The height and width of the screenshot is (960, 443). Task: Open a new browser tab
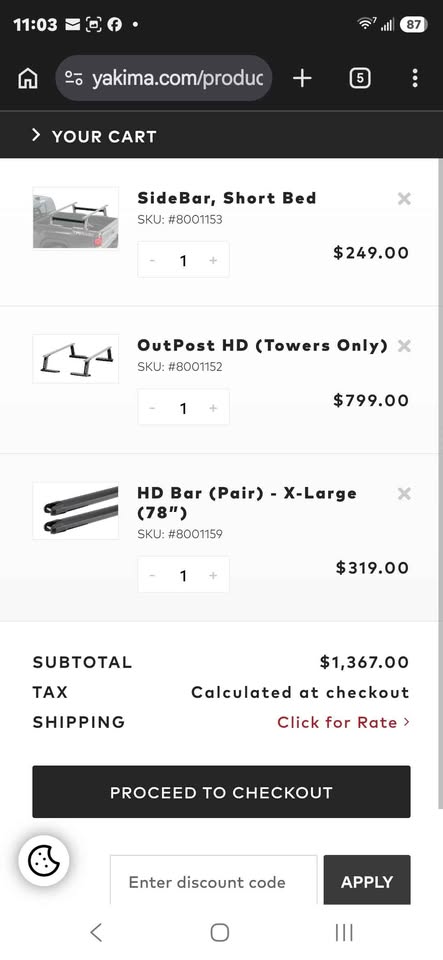tap(302, 78)
